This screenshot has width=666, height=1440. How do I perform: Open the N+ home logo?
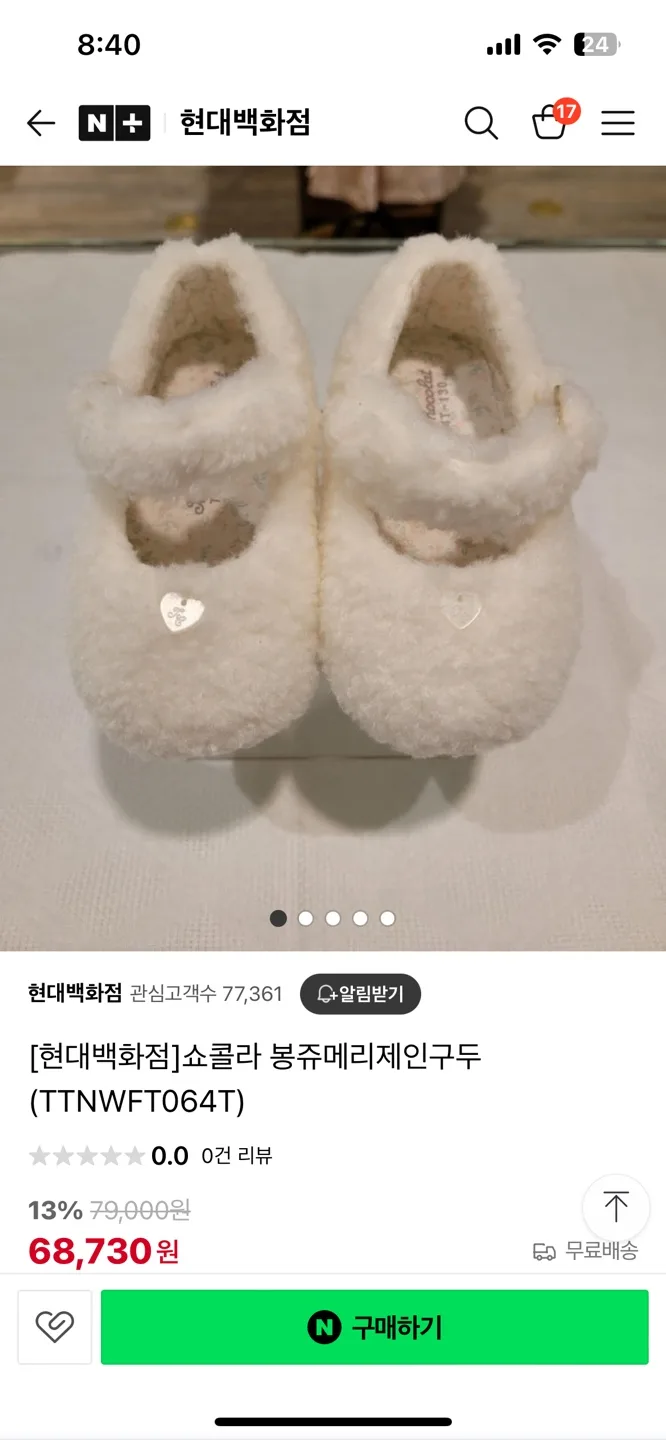tap(114, 123)
